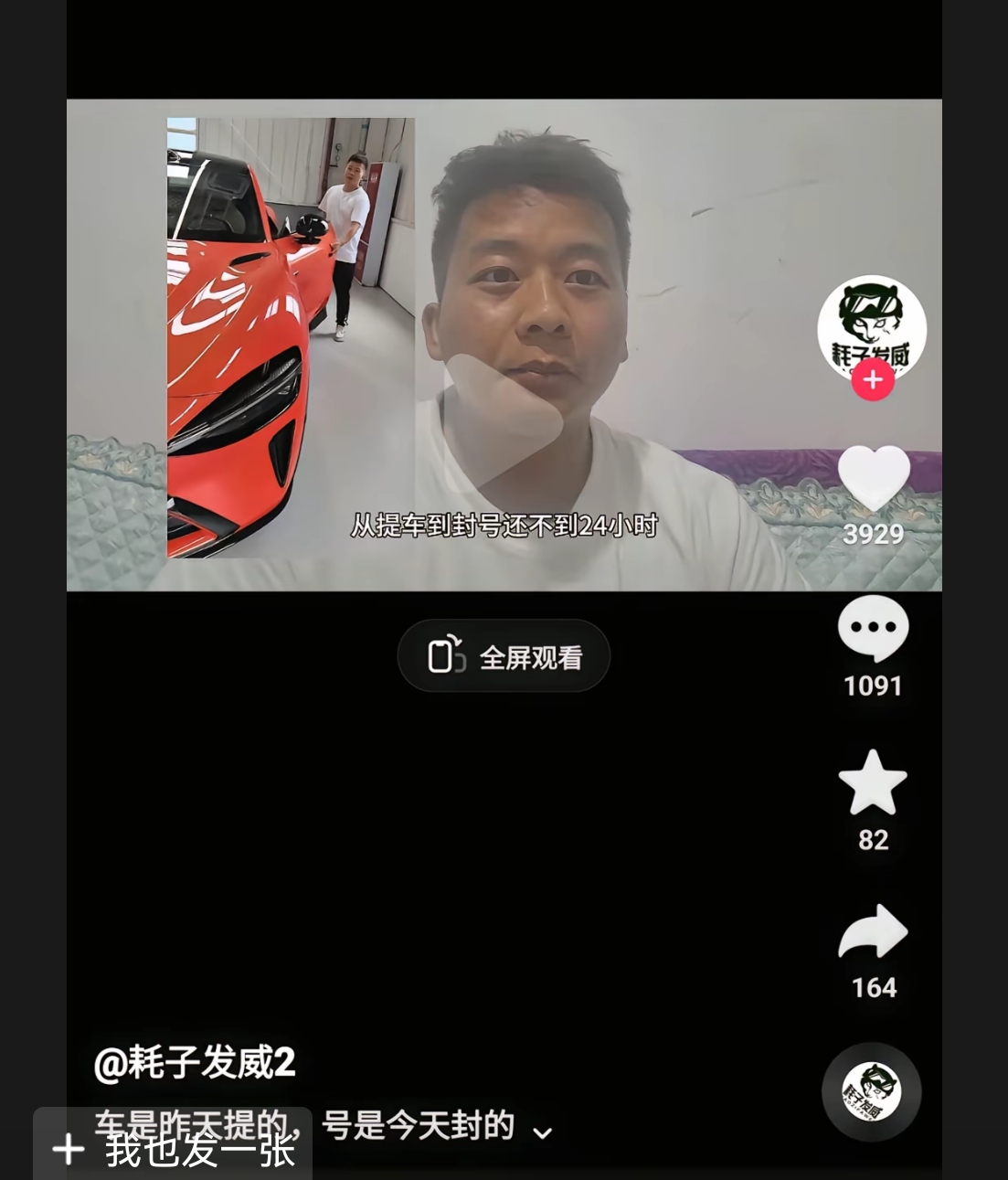Viewport: 1008px width, 1180px height.
Task: Tap 我也发一张 to post one
Action: (x=174, y=1149)
